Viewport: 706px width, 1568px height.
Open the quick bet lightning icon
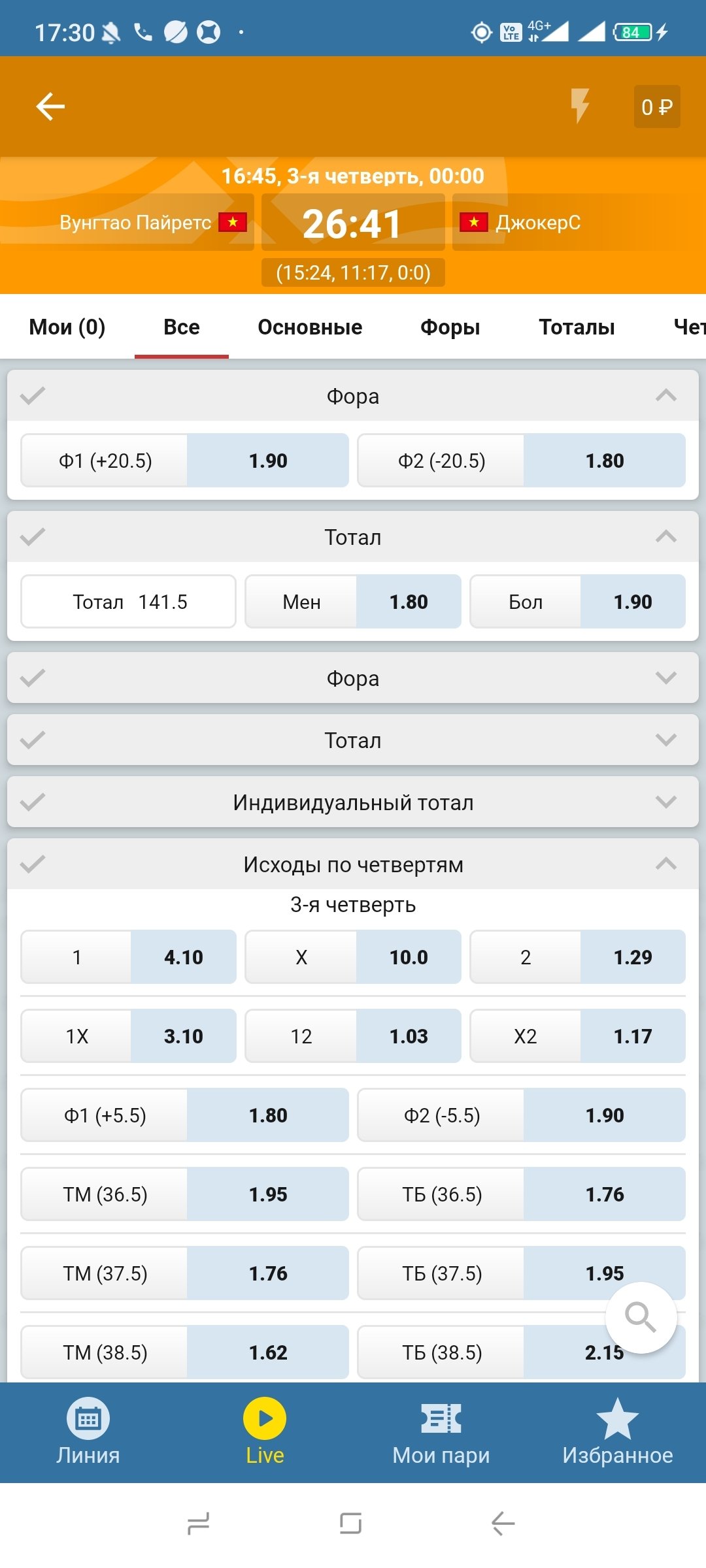[x=579, y=106]
